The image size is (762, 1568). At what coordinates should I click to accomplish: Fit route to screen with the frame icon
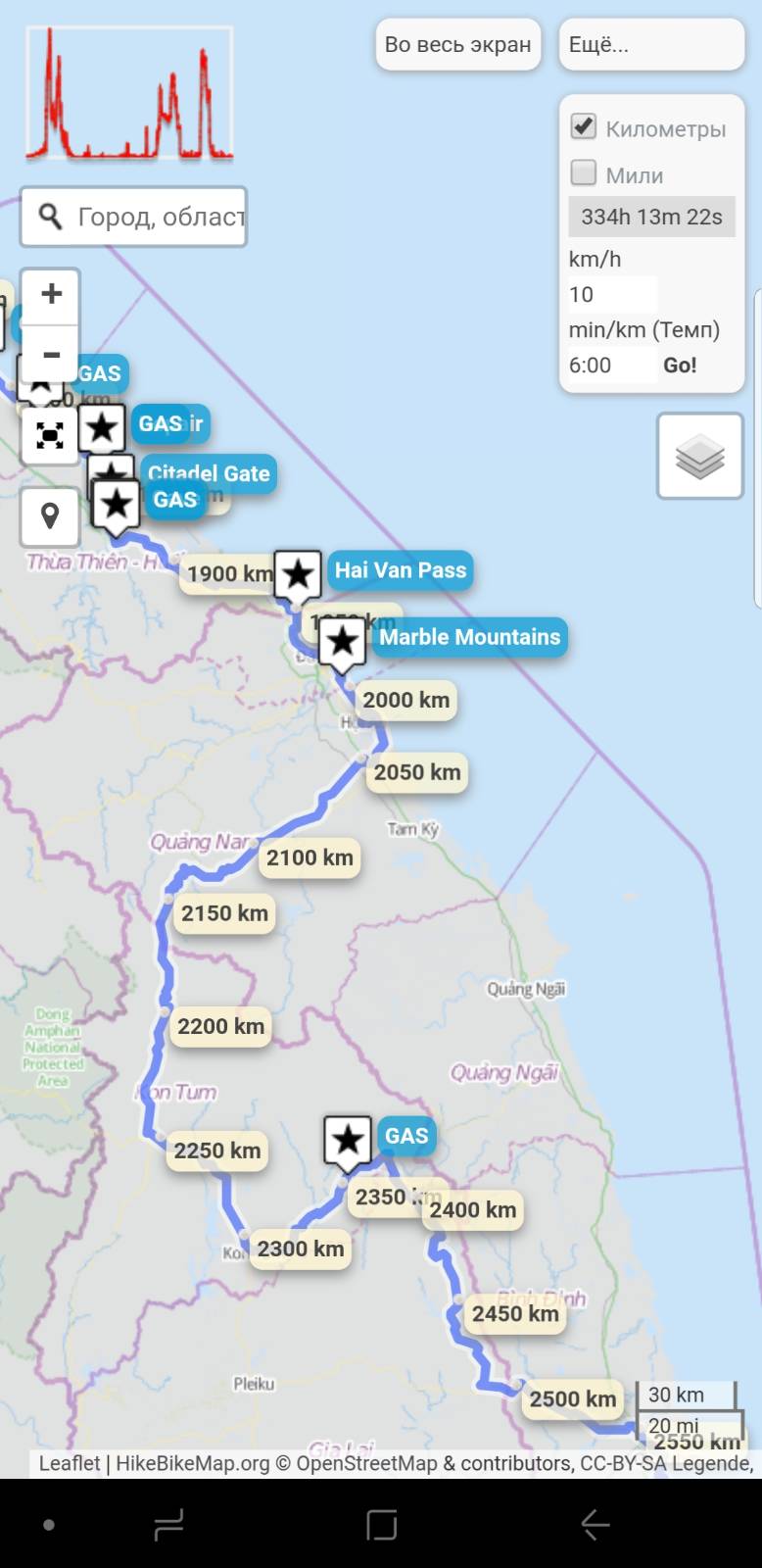tap(50, 435)
